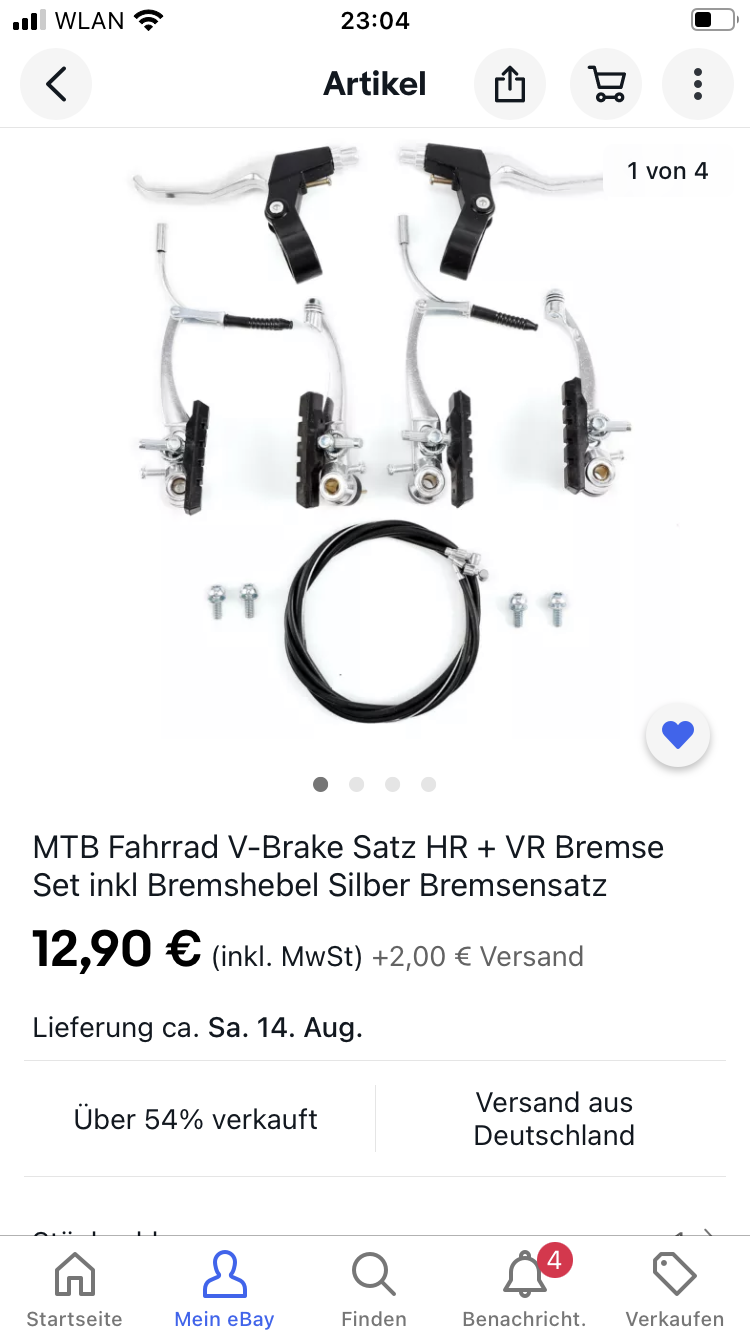Open the Mein eBay tab

point(224,1288)
